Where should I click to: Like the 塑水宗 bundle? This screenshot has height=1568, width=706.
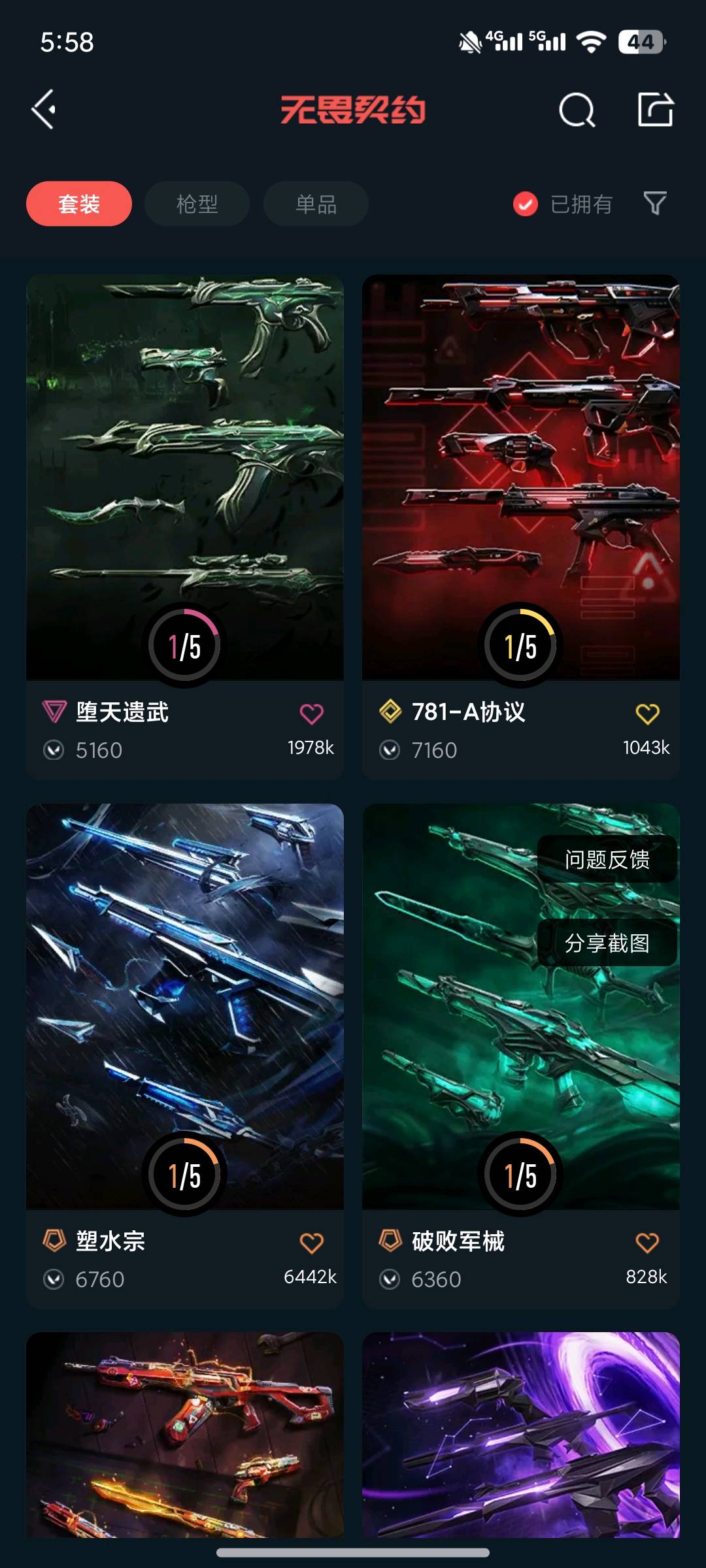coord(312,1243)
